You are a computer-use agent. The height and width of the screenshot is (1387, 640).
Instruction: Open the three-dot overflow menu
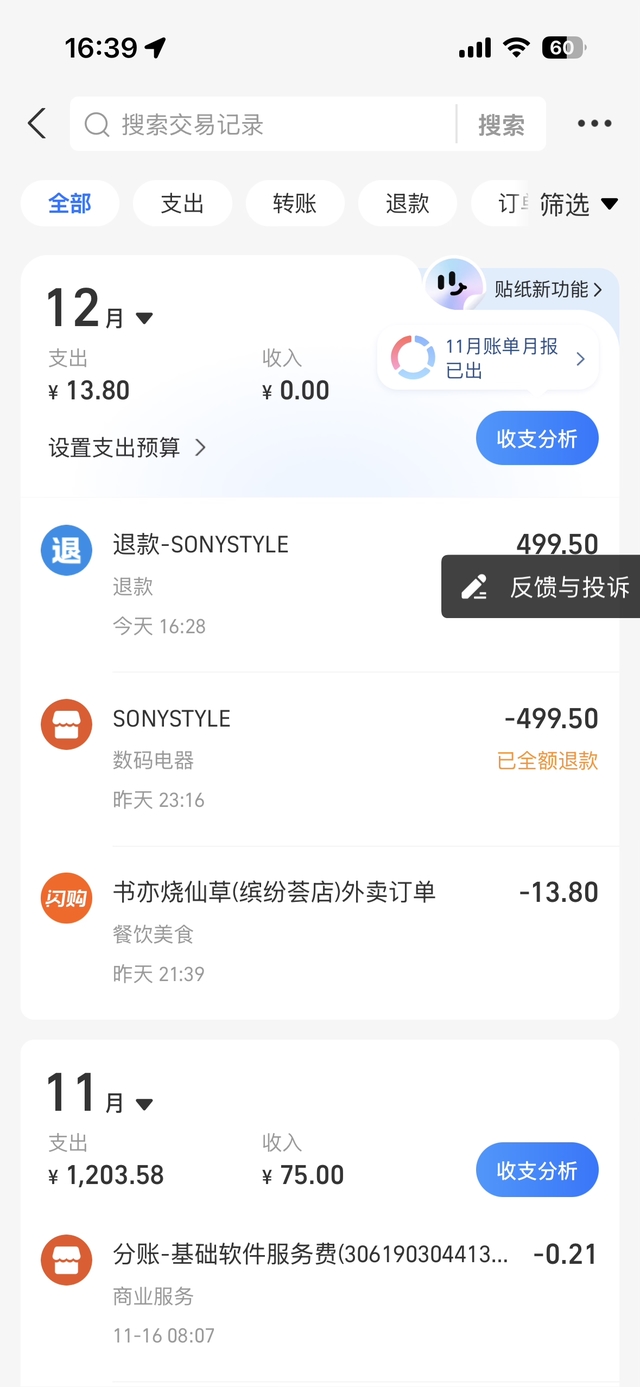coord(594,124)
